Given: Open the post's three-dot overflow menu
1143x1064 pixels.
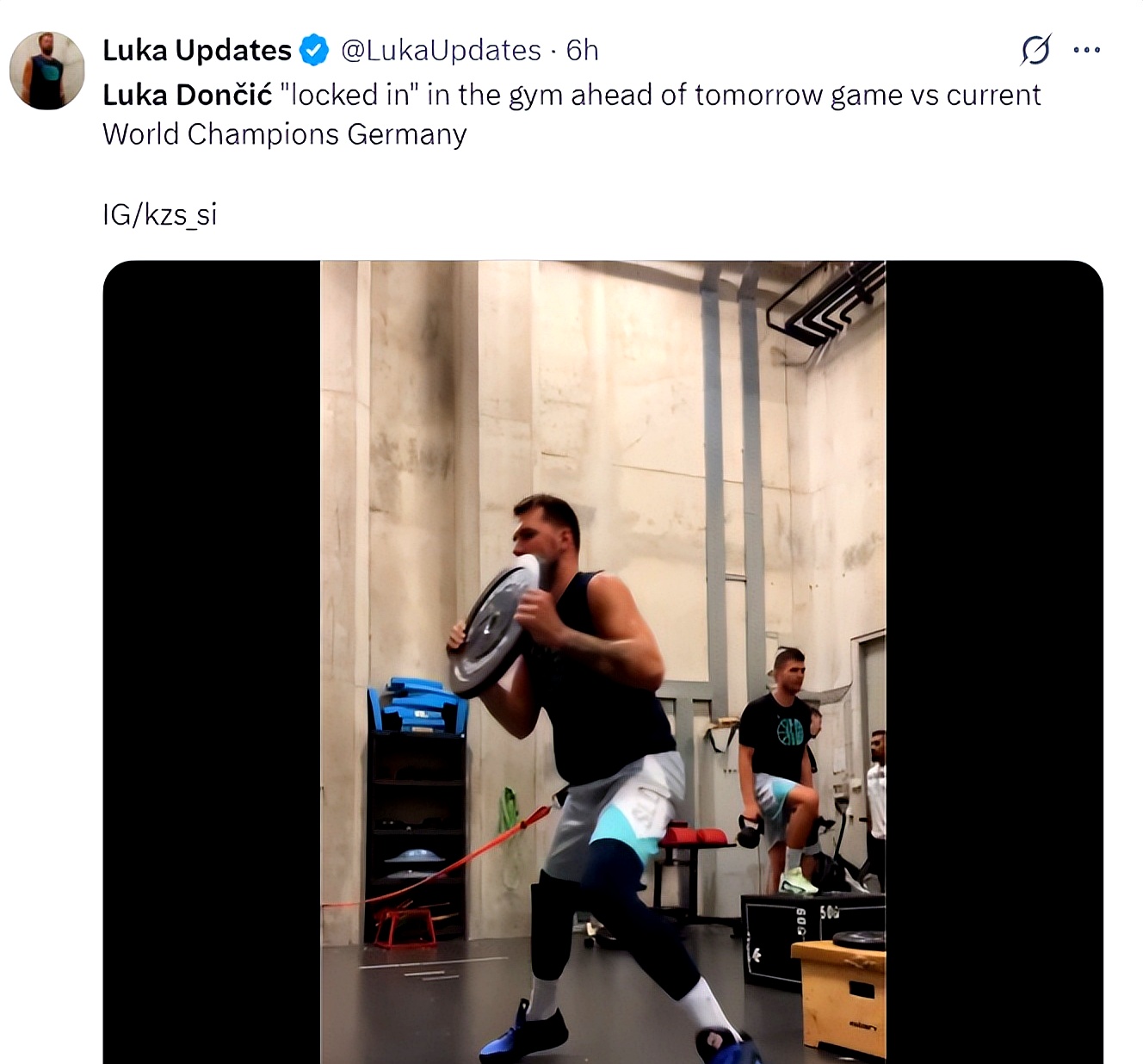Looking at the screenshot, I should (x=1087, y=50).
